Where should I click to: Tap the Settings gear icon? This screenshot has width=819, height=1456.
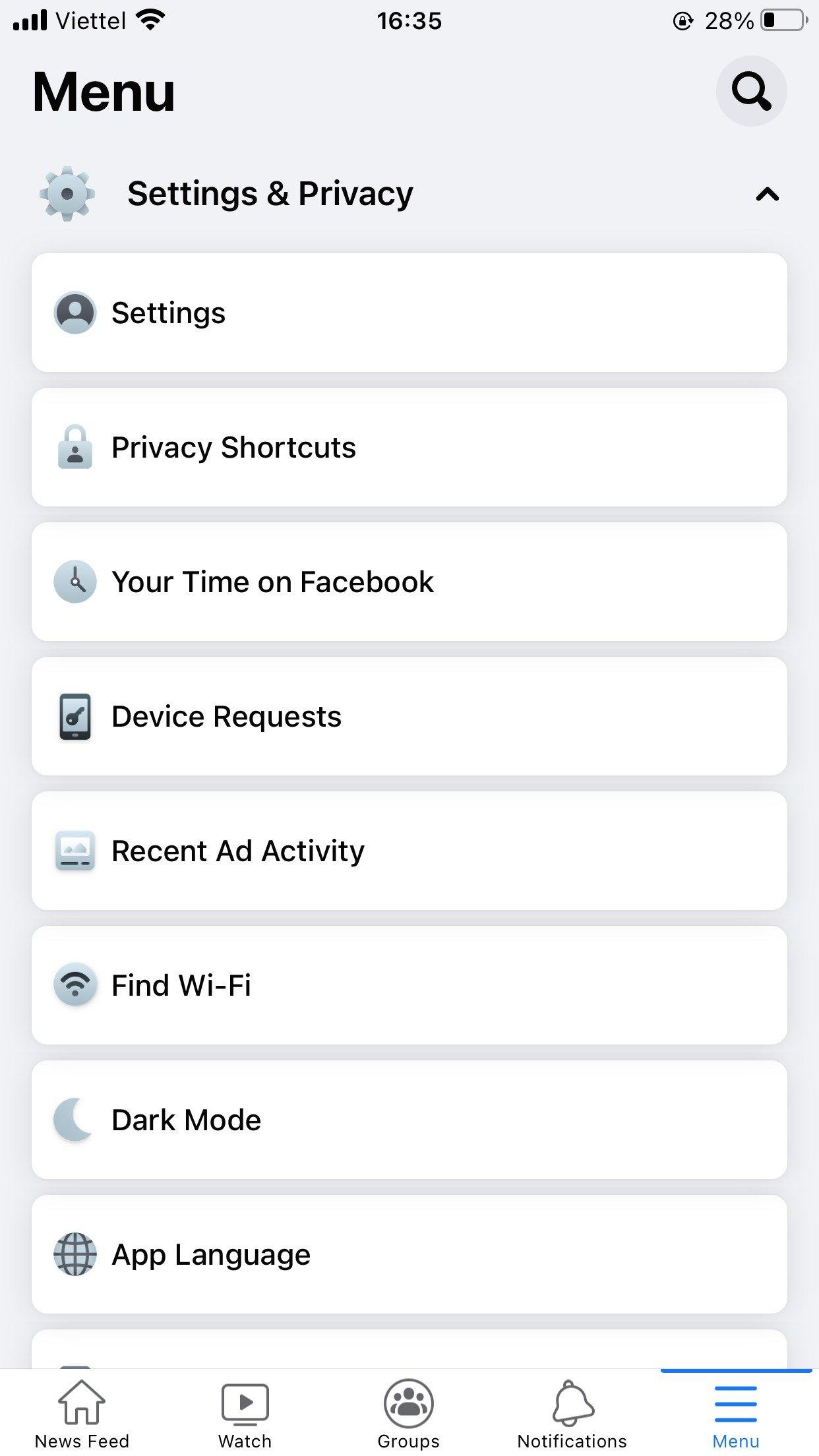[75, 313]
